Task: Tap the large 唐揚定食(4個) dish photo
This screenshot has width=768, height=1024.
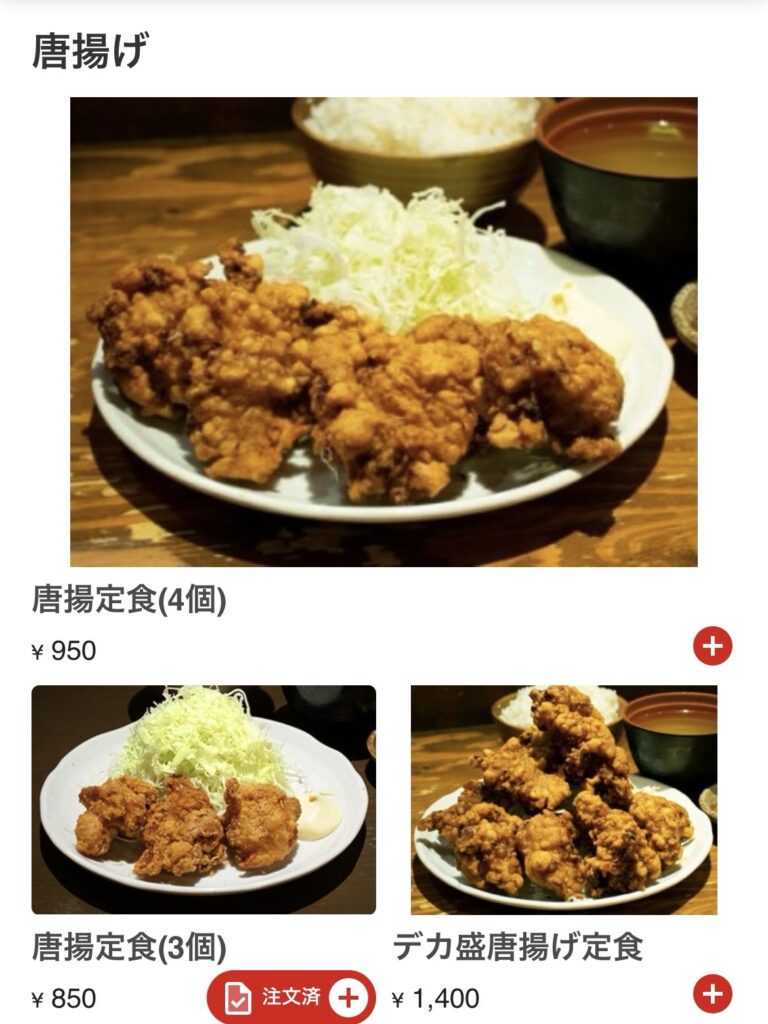Action: click(x=384, y=330)
